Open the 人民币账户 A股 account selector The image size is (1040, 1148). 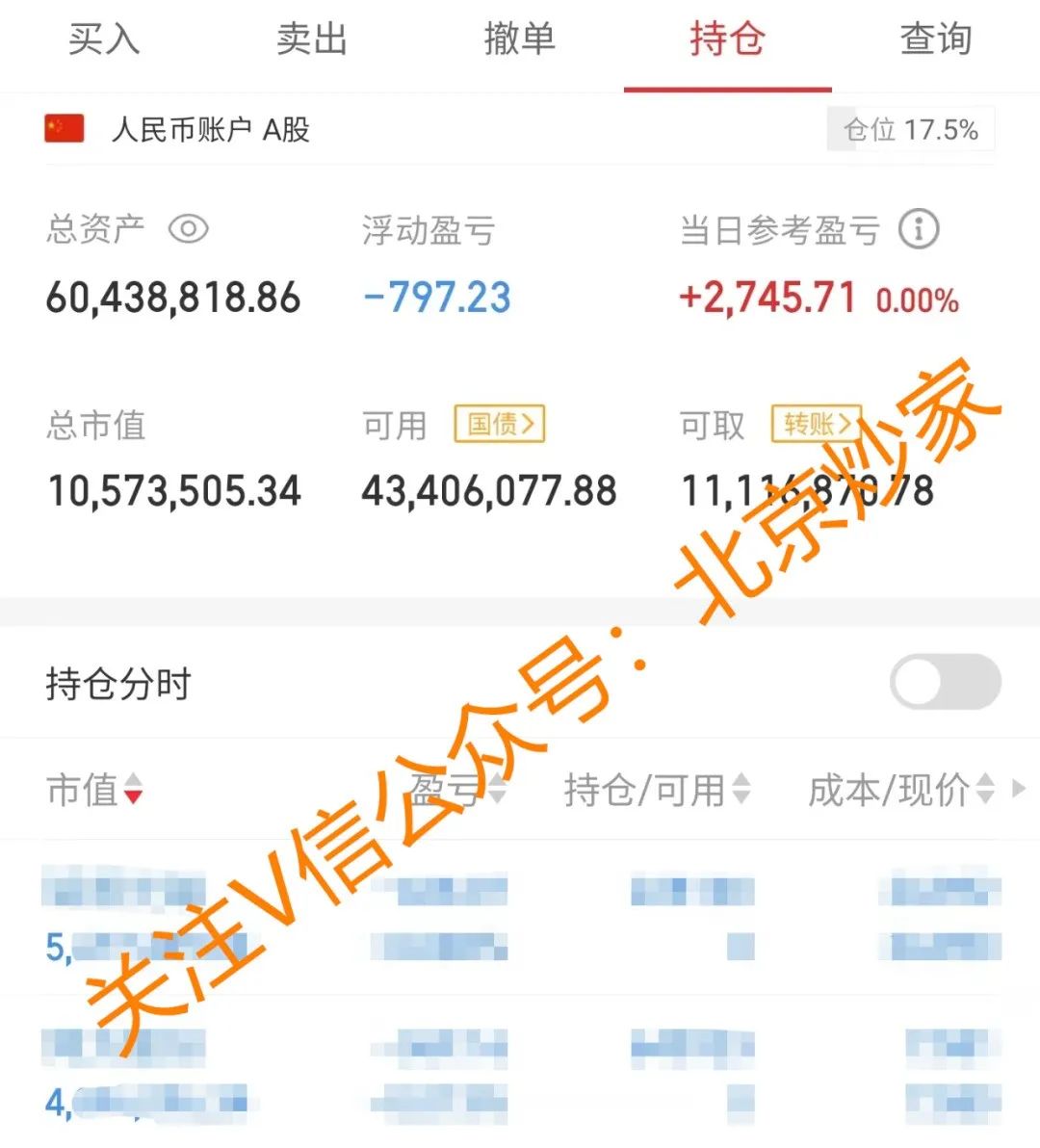click(x=210, y=129)
